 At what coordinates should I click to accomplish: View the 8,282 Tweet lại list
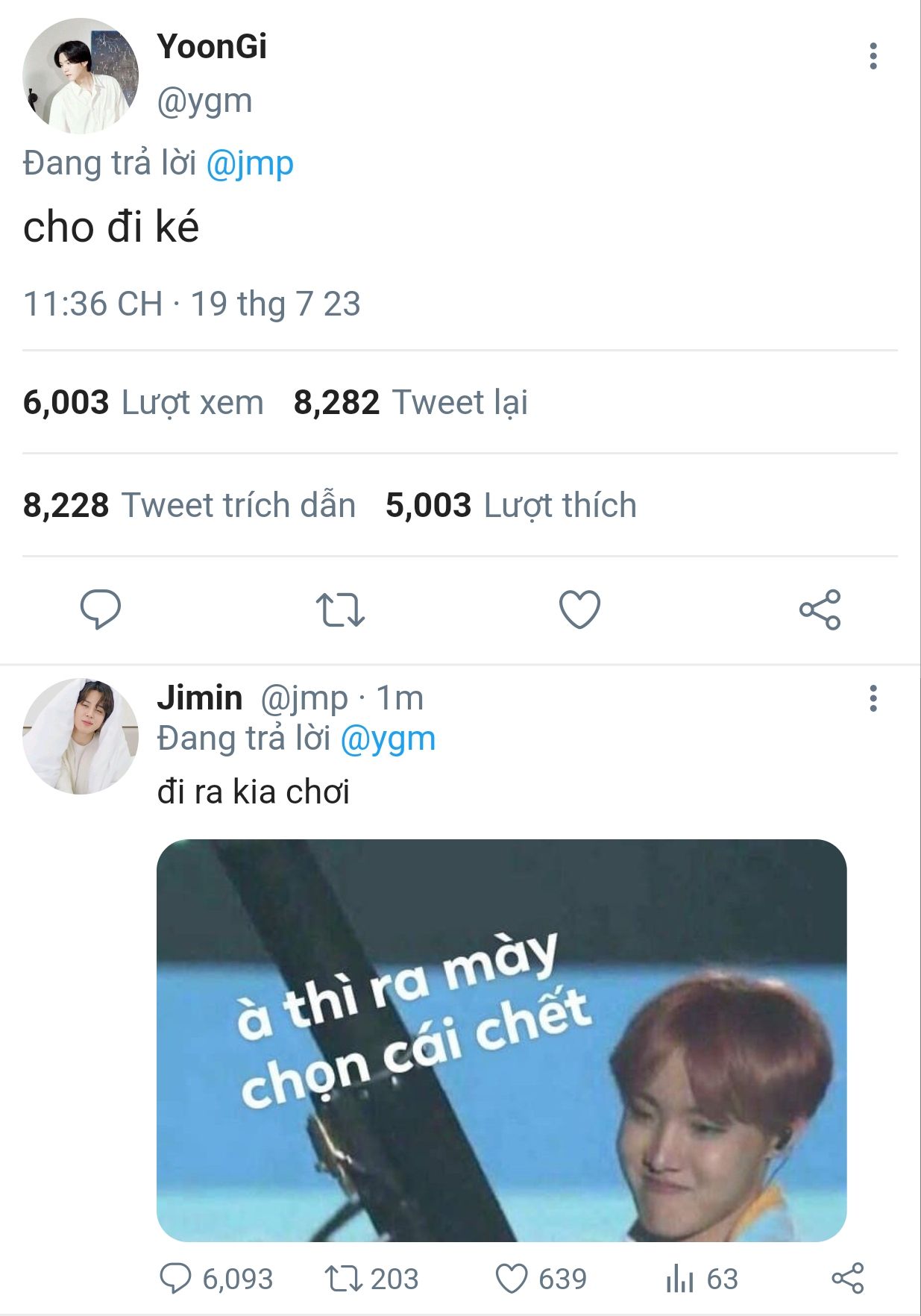tap(410, 403)
